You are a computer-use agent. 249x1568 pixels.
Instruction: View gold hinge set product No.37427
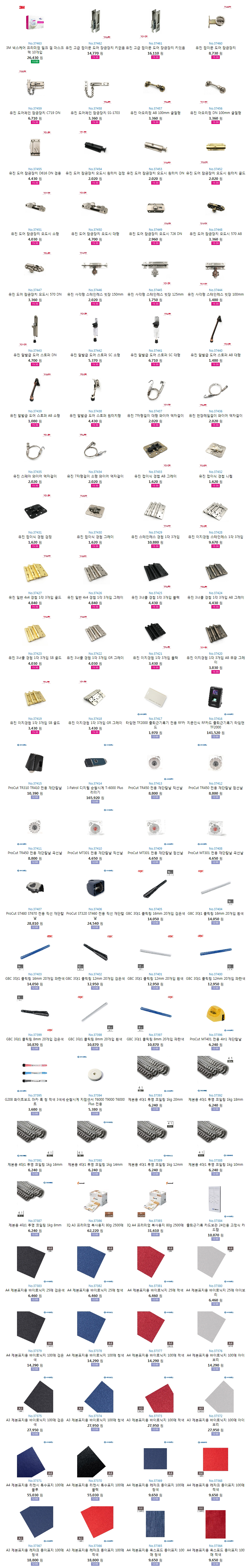tap(34, 572)
